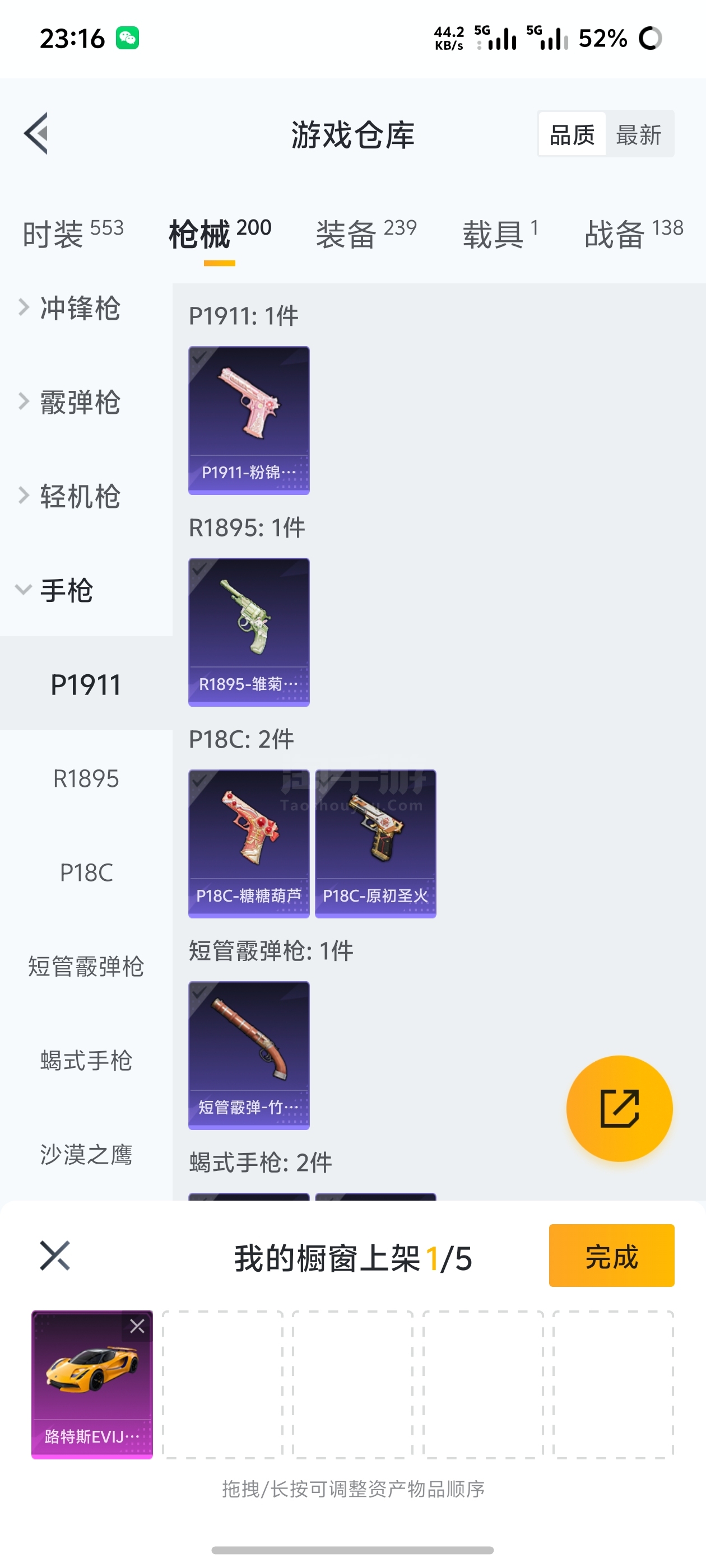Select R1895 in the sidebar
This screenshot has height=1568, width=706.
[x=86, y=778]
